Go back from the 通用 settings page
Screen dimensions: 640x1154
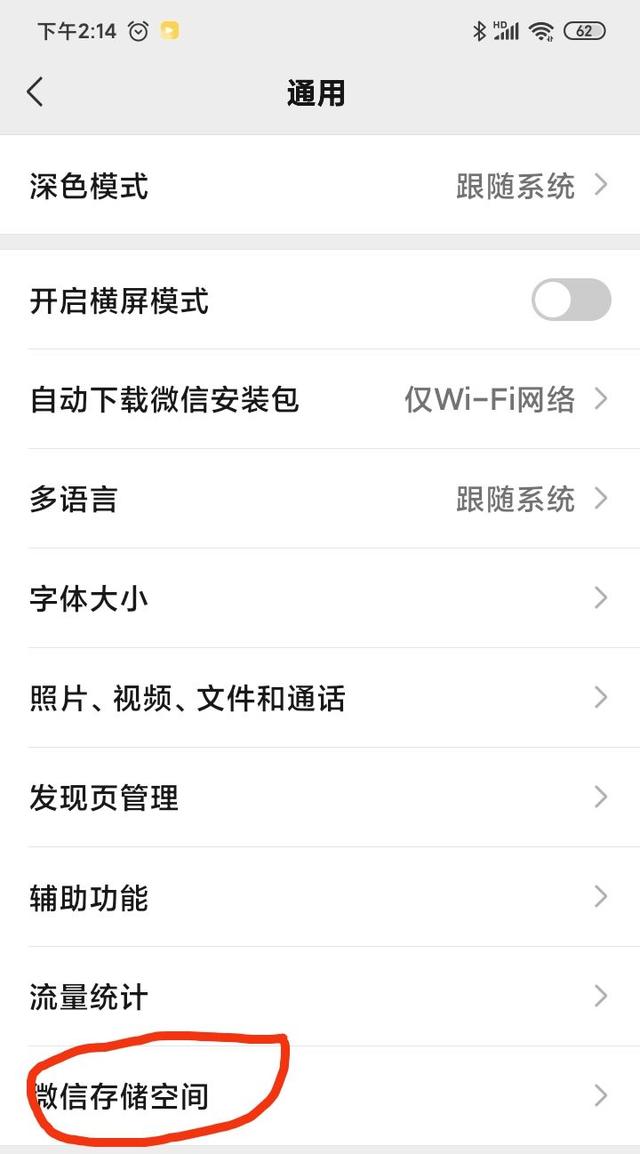(35, 93)
